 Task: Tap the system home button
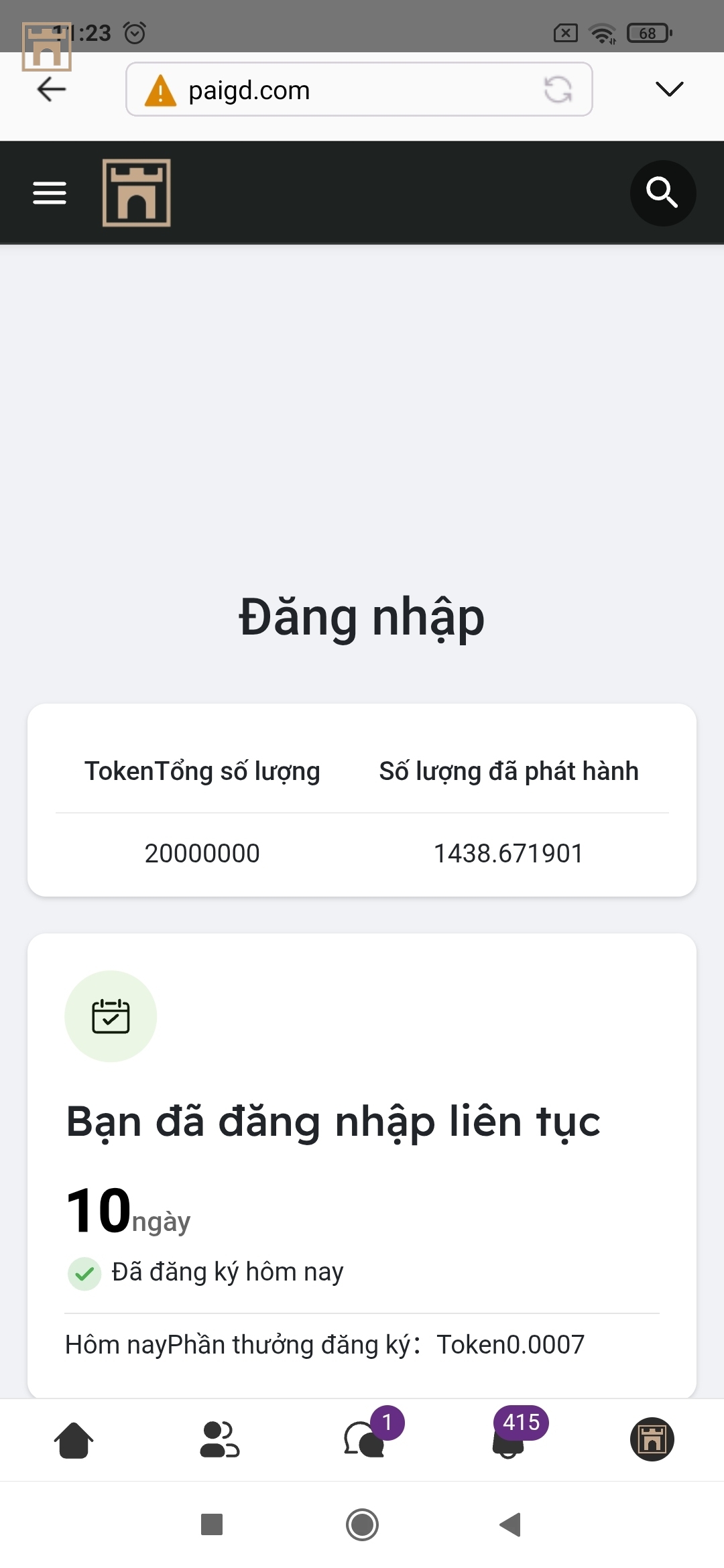[362, 1525]
